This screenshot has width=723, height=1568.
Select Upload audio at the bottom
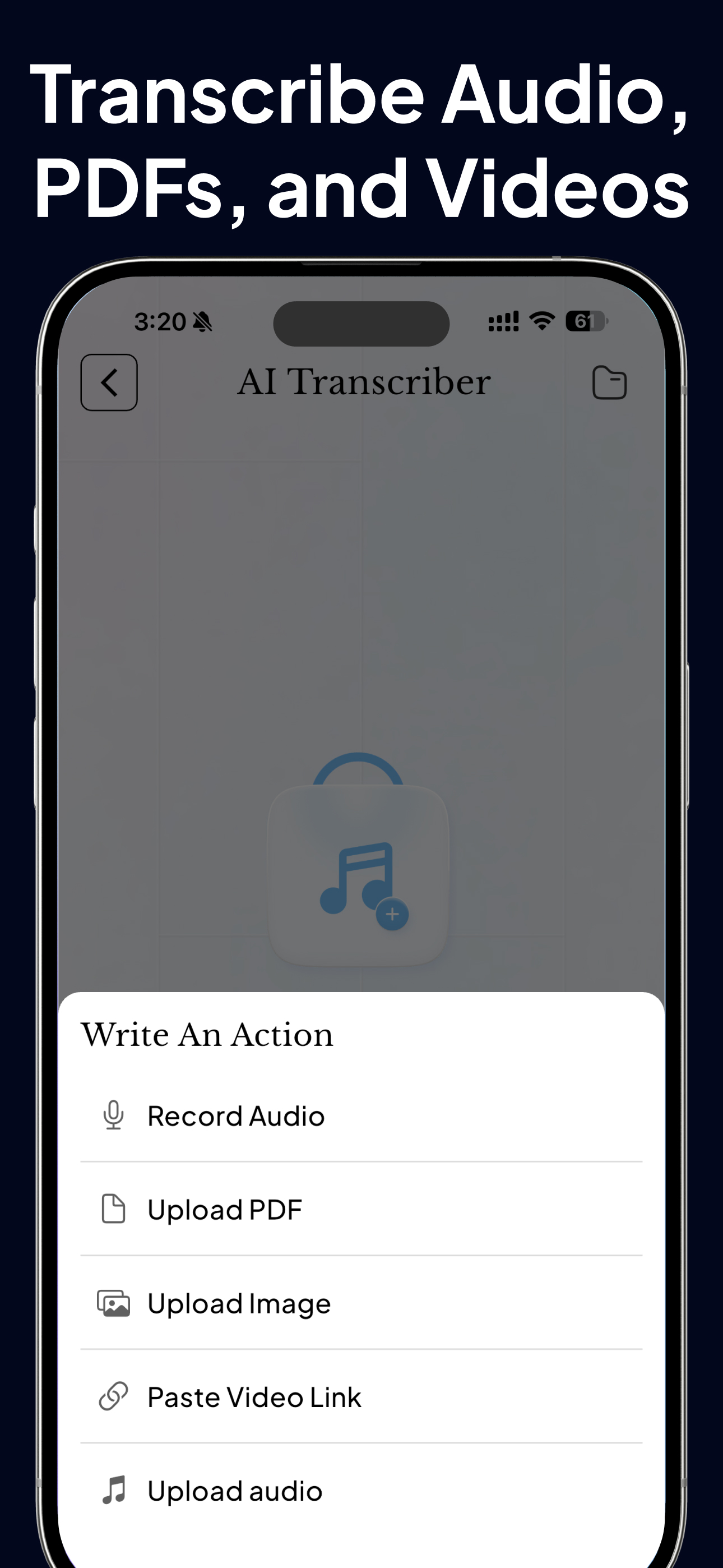click(235, 1491)
